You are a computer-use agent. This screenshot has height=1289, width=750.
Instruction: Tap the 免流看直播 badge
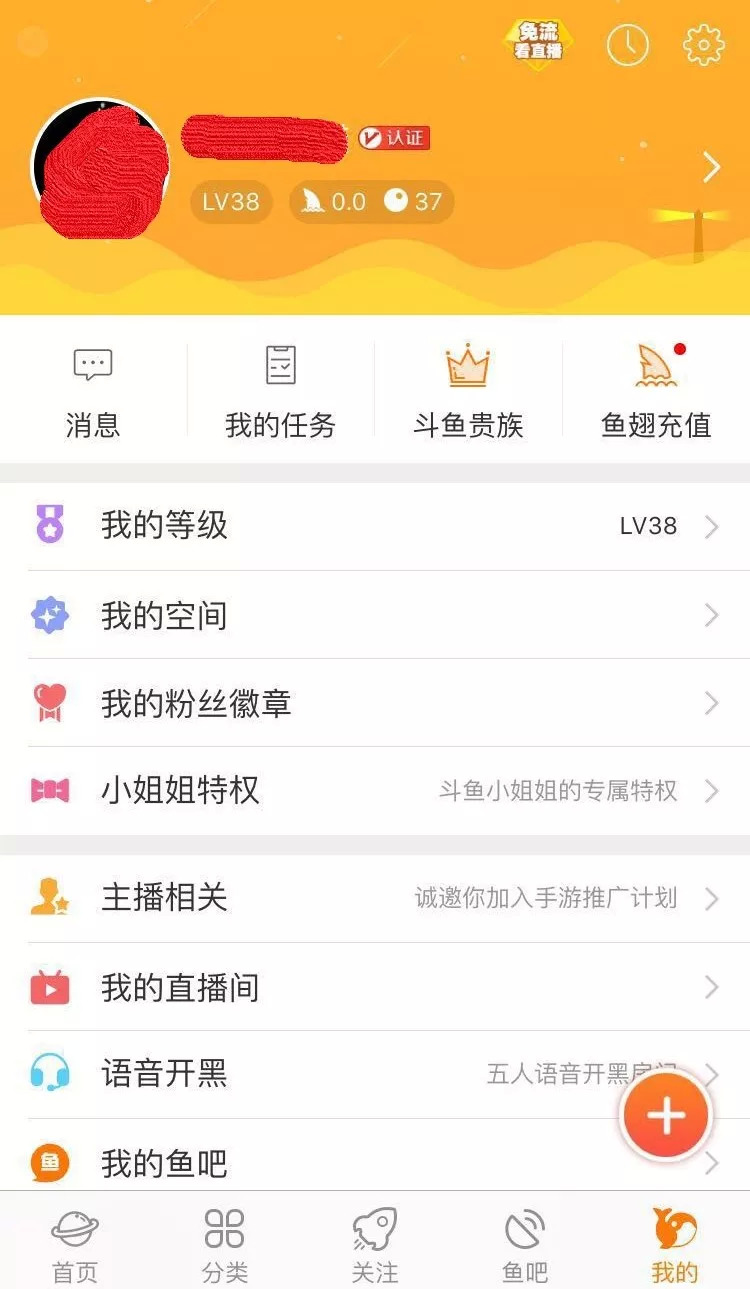coord(536,41)
